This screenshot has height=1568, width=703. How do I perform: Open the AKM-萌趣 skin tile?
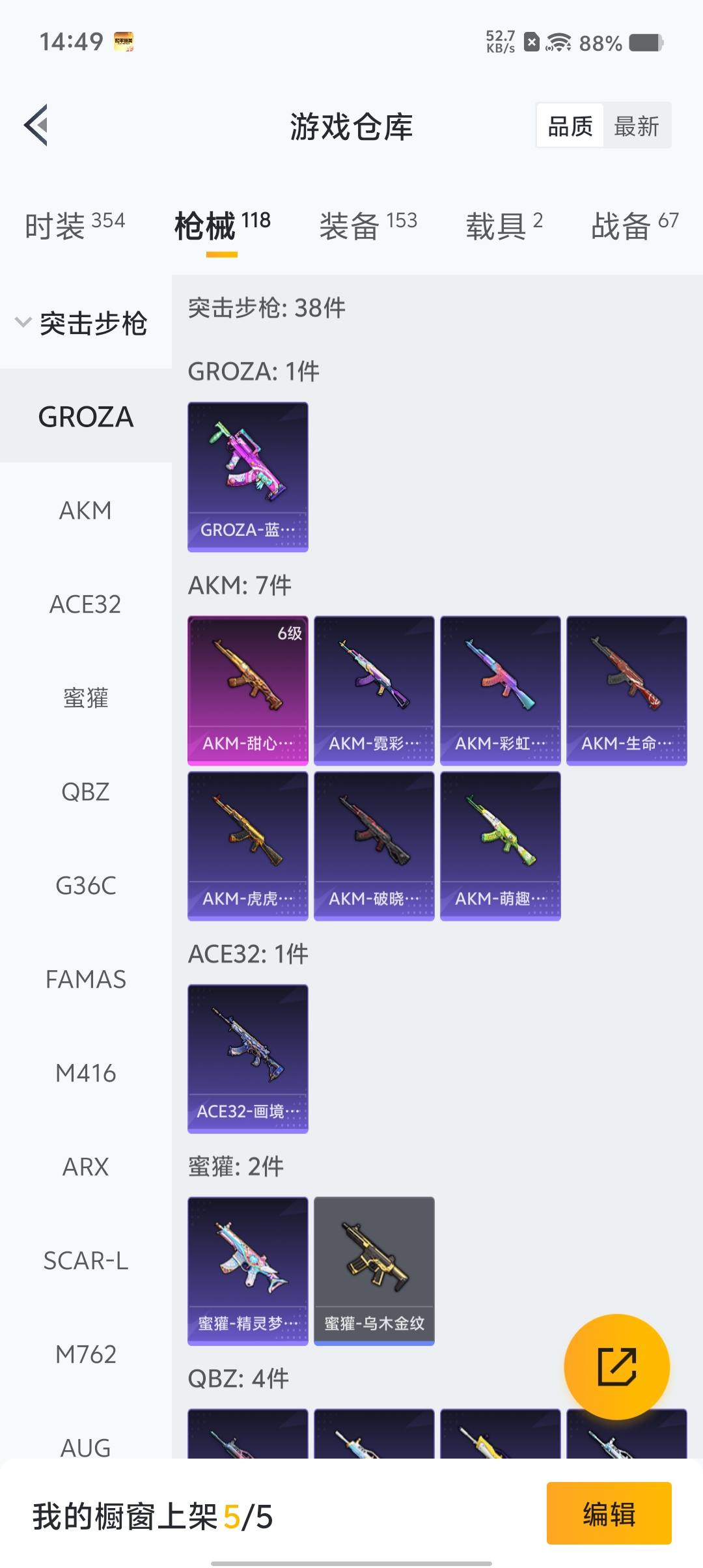(500, 846)
